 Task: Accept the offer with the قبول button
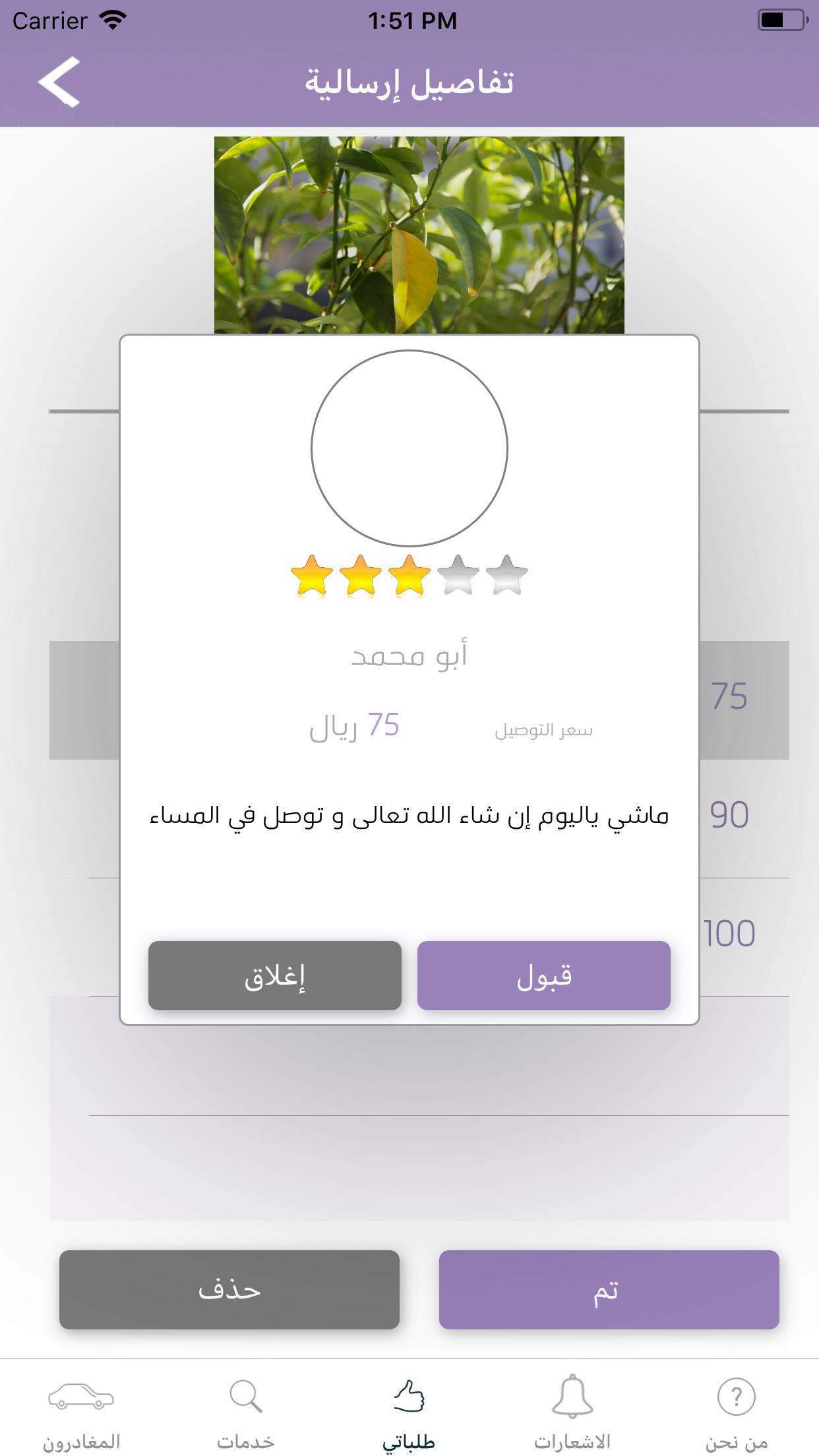[543, 975]
